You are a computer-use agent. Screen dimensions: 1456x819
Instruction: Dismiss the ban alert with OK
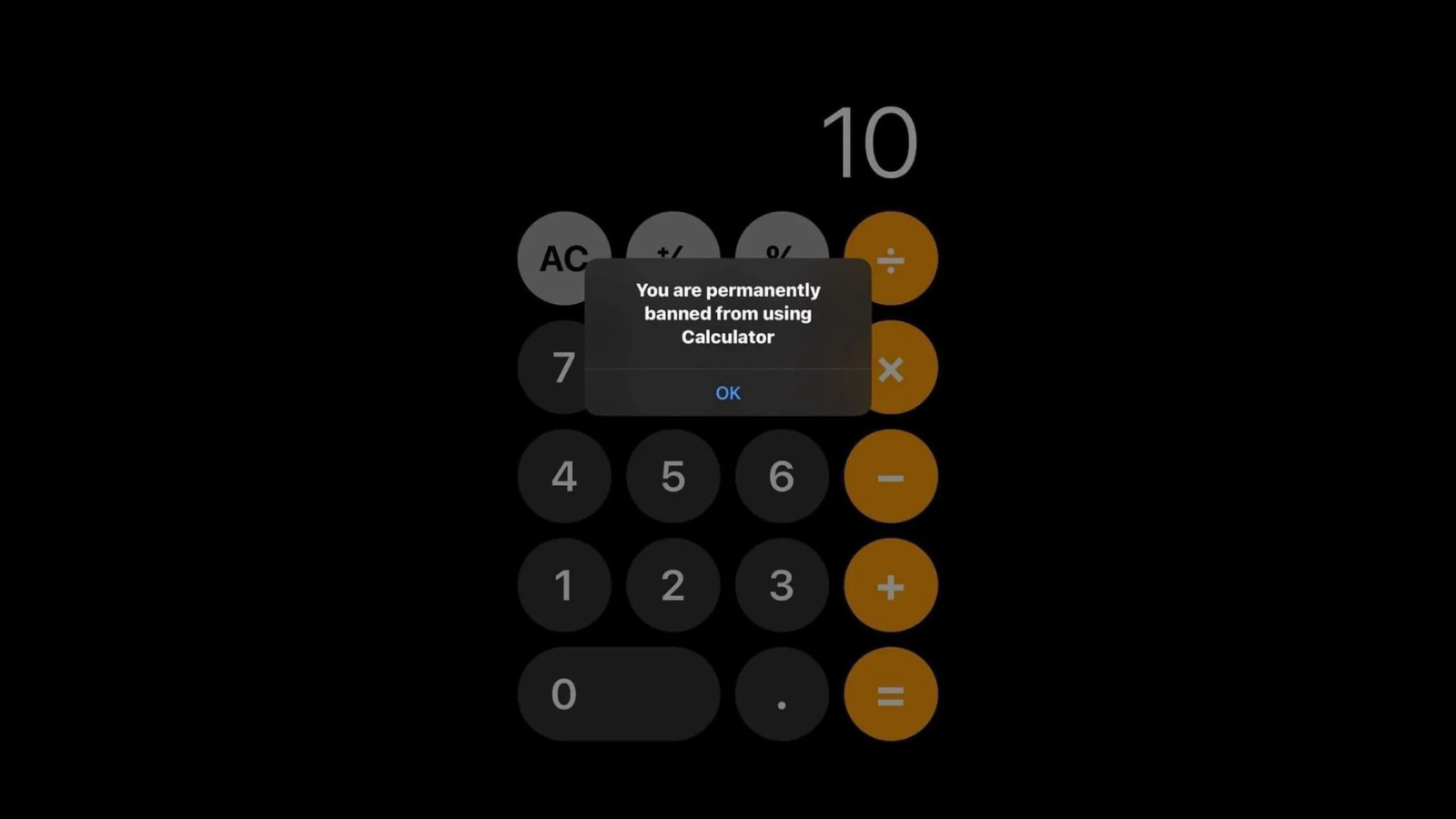(727, 393)
